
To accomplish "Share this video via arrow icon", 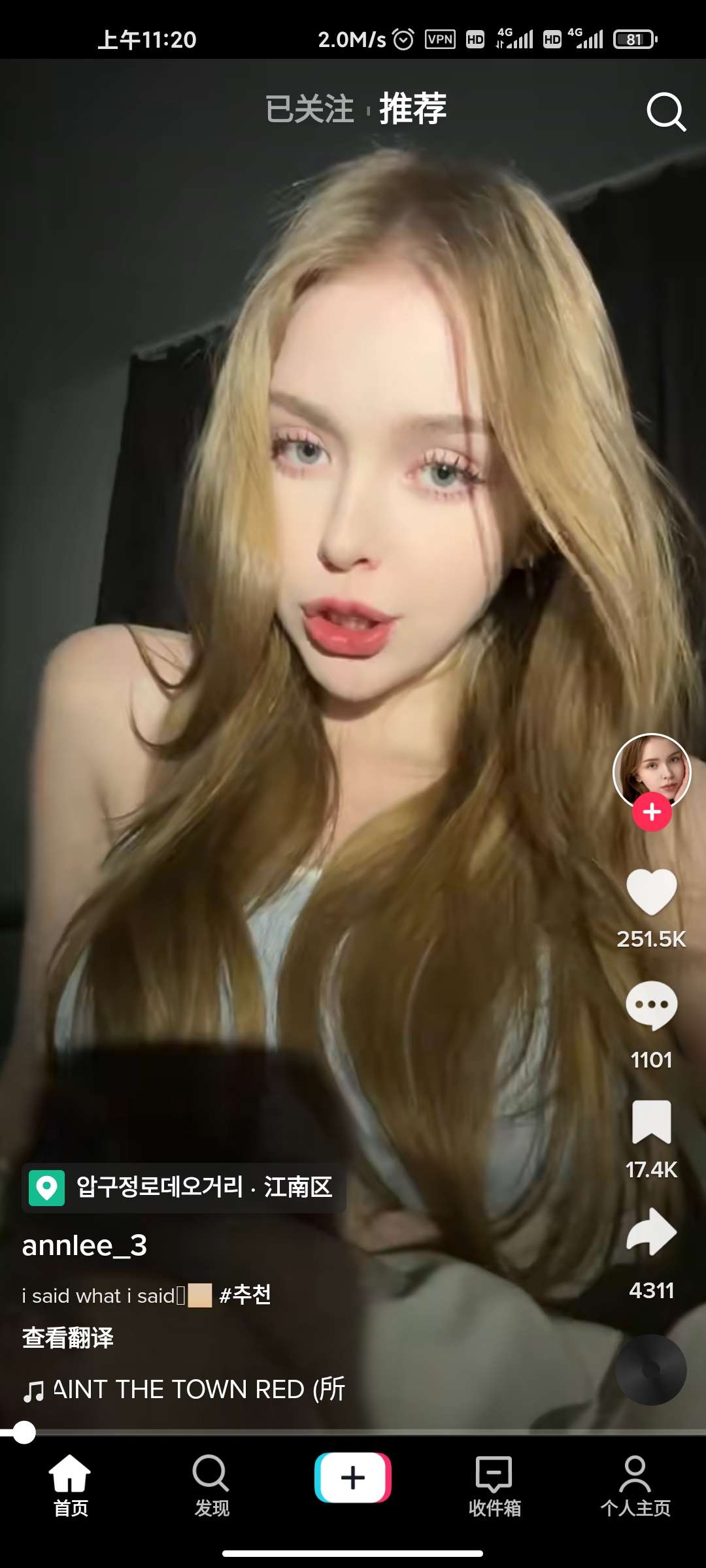I will point(652,1232).
